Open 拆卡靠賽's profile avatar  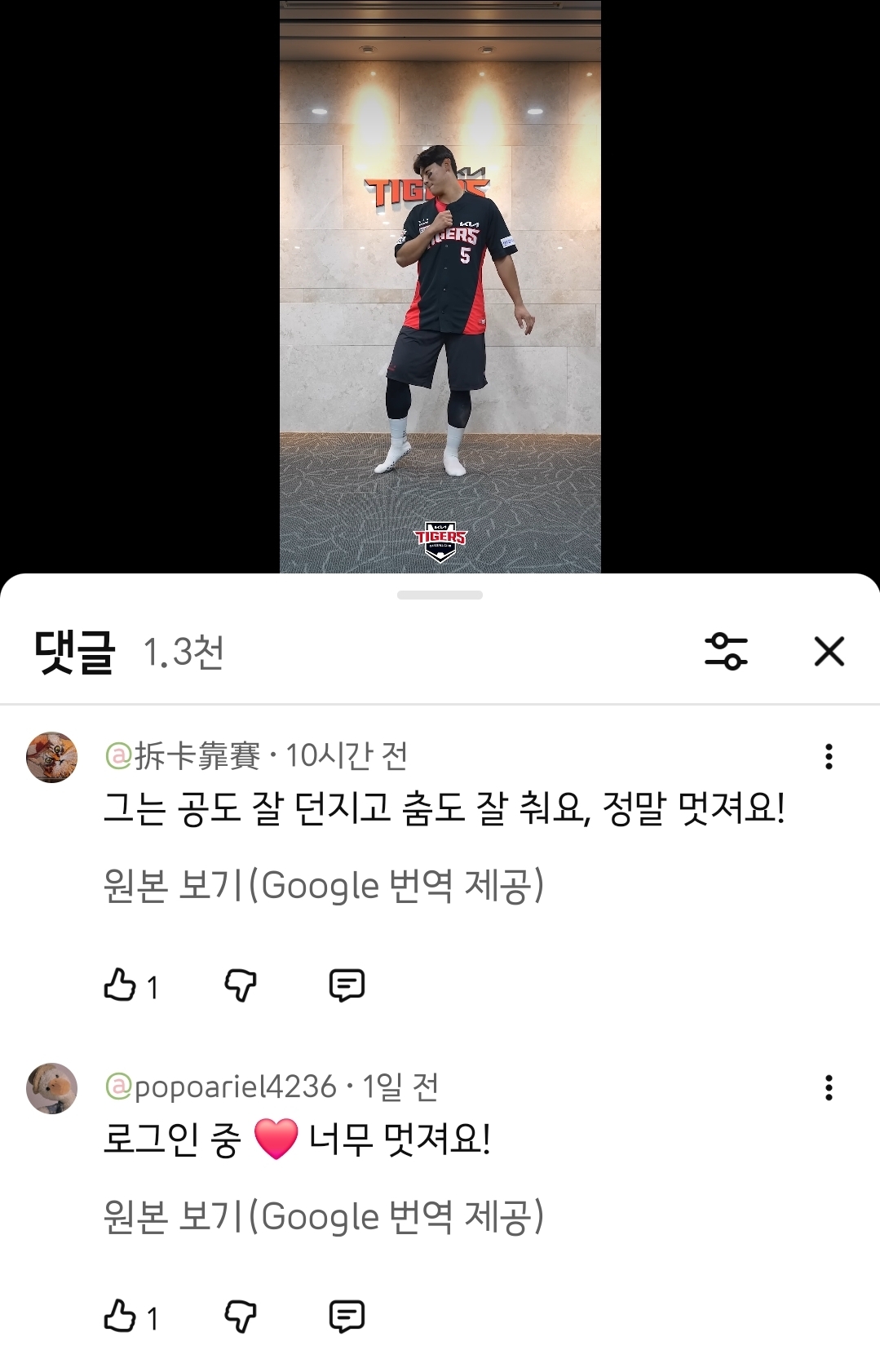(52, 758)
